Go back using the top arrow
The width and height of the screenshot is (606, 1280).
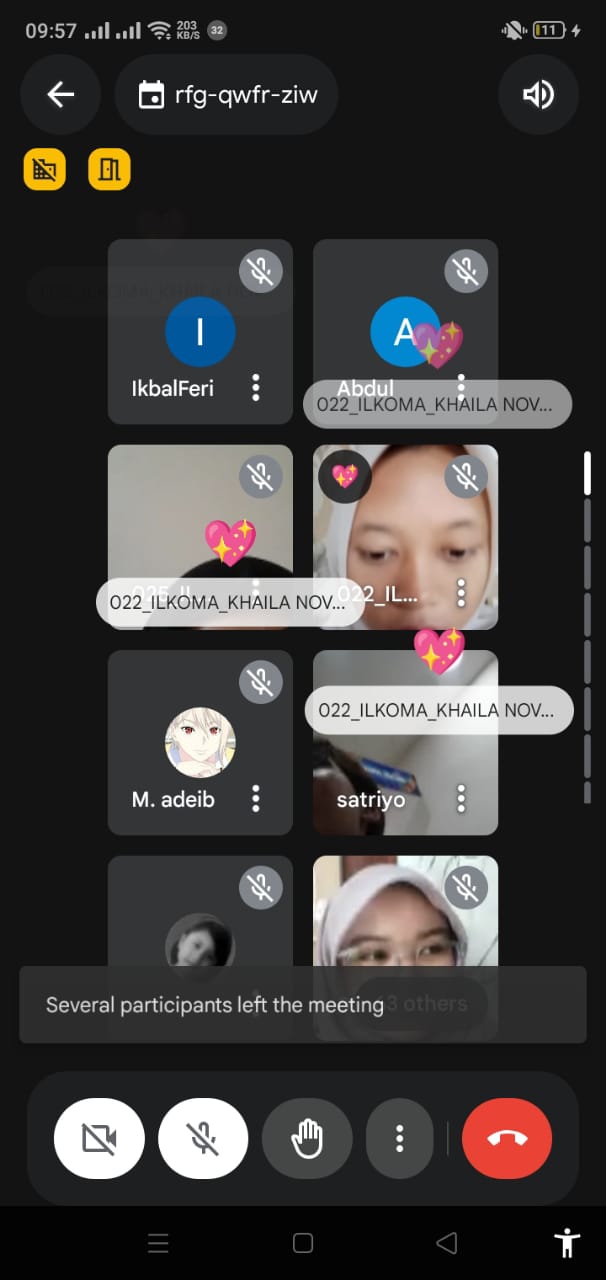tap(61, 95)
